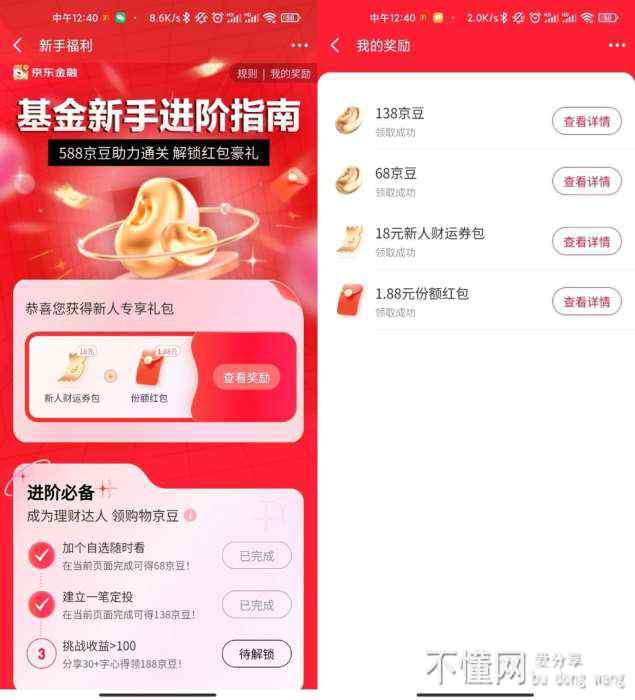The image size is (635, 700).
Task: Tap the 查看奖励 button
Action: click(x=246, y=378)
